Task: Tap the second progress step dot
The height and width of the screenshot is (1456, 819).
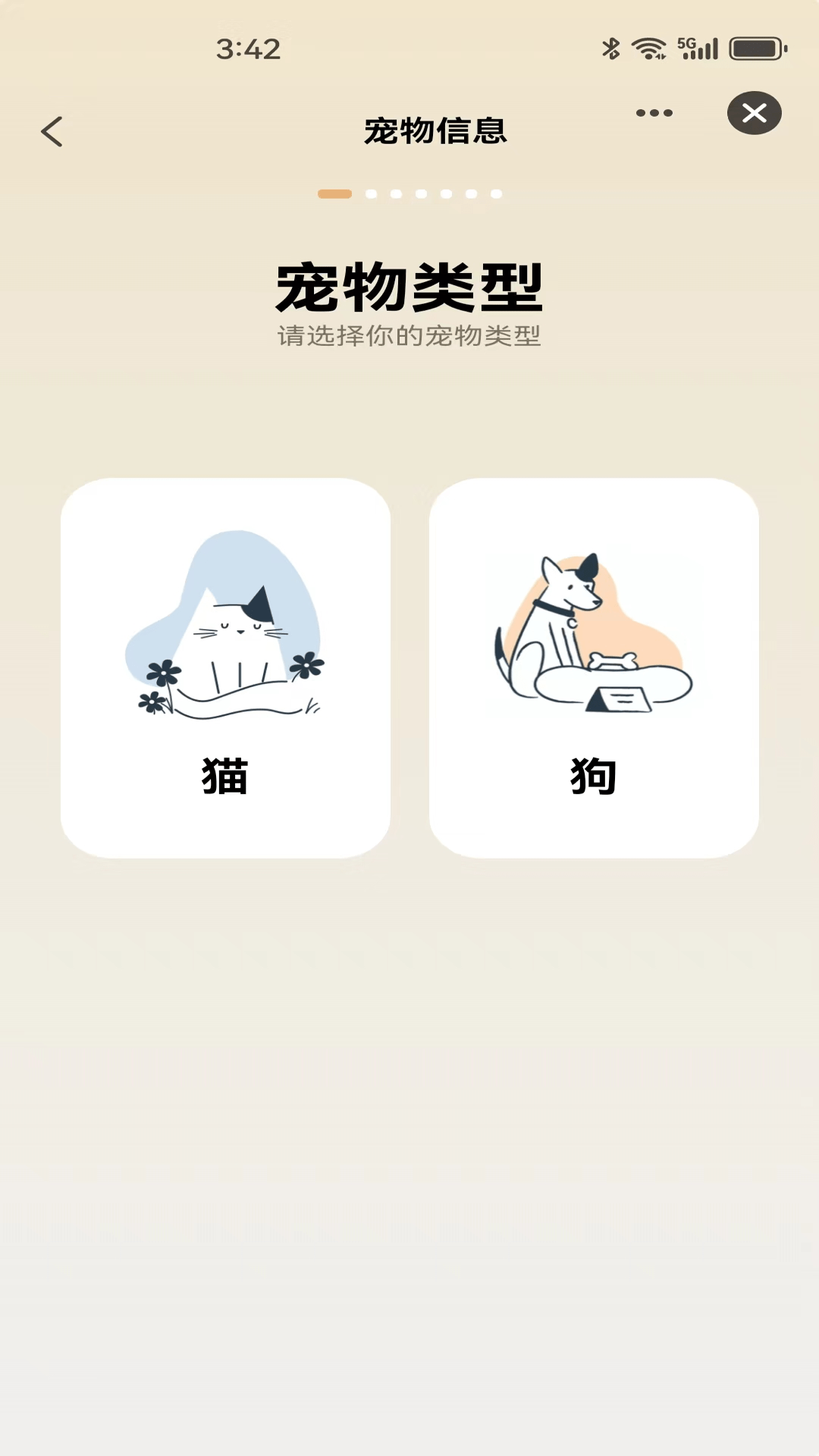Action: click(x=371, y=194)
